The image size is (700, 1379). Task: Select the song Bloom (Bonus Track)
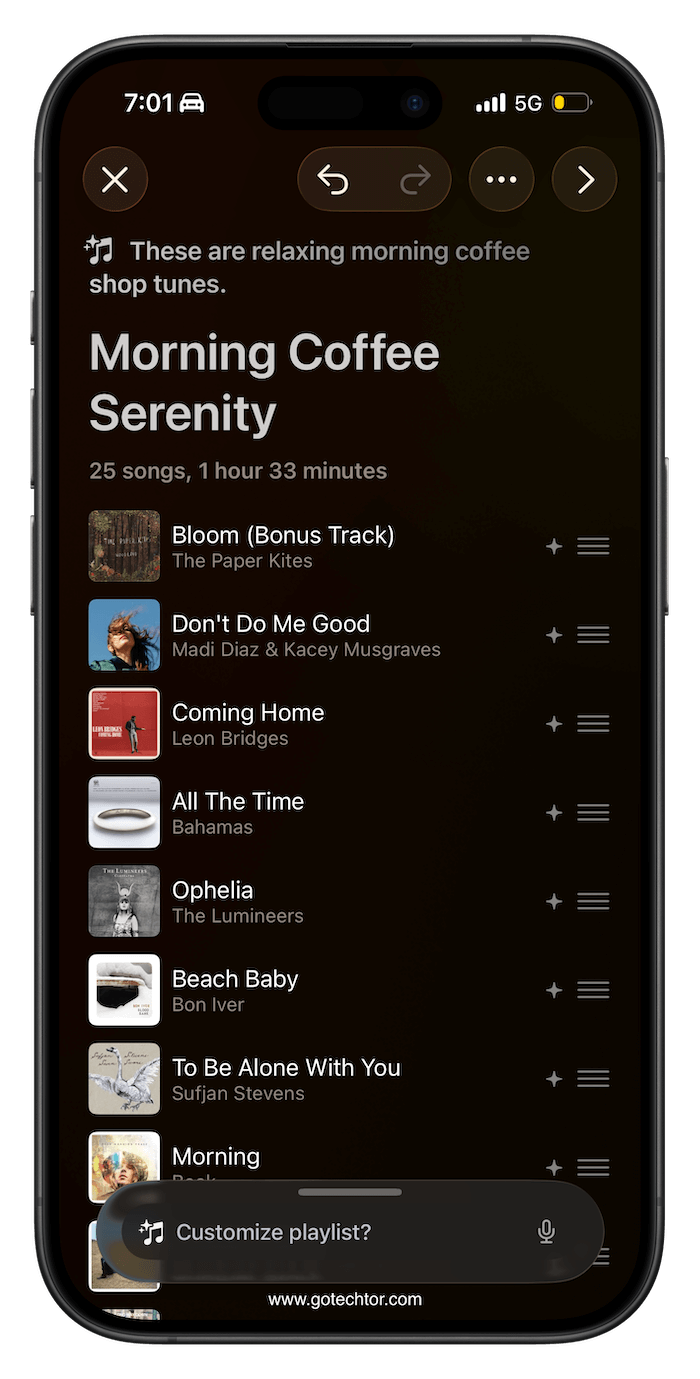tap(283, 546)
